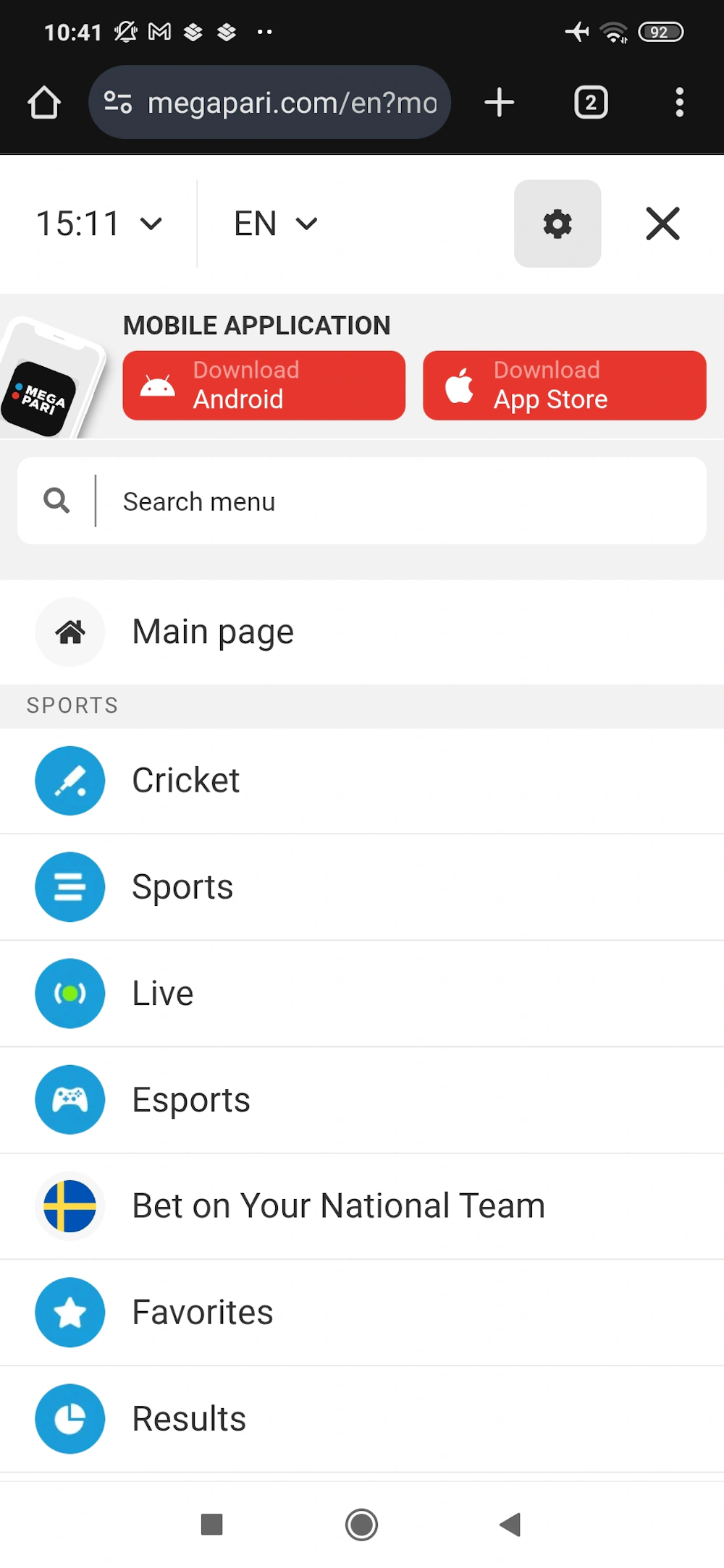Click the search magnifier in menu
The image size is (724, 1568).
(56, 501)
